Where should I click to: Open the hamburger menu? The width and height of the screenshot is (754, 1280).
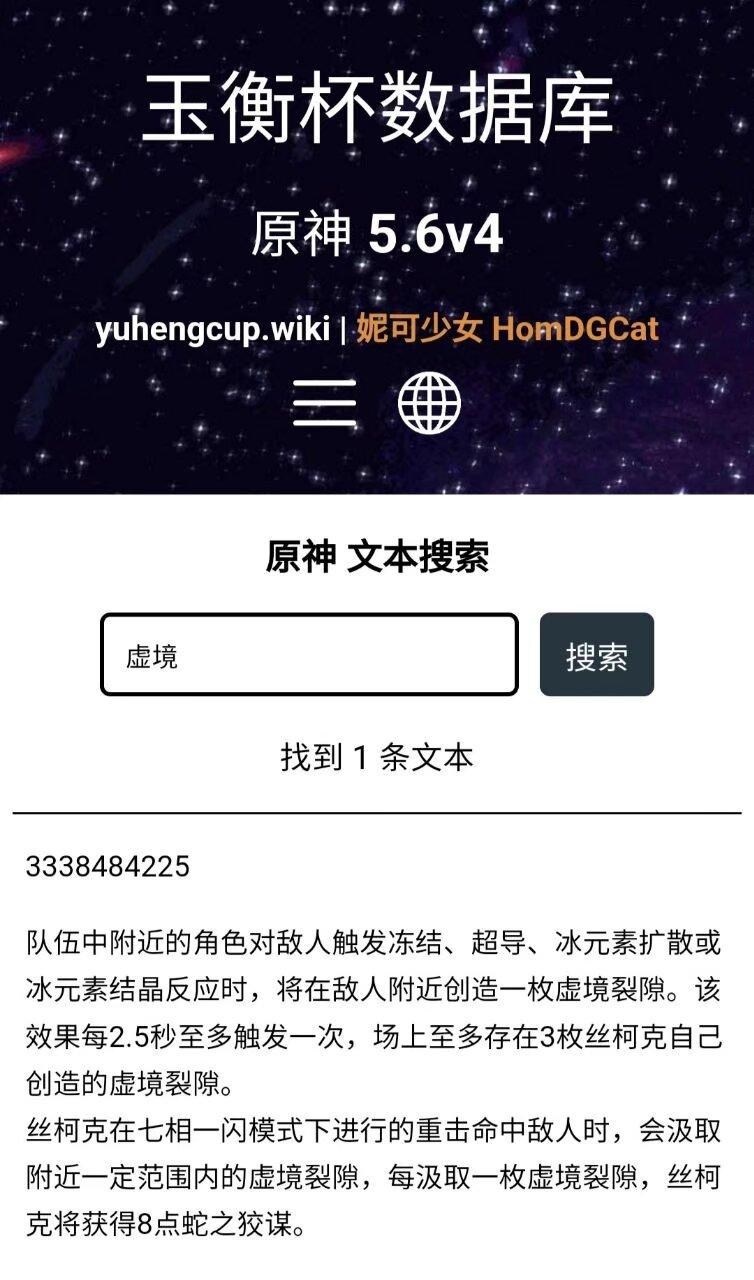pos(324,403)
